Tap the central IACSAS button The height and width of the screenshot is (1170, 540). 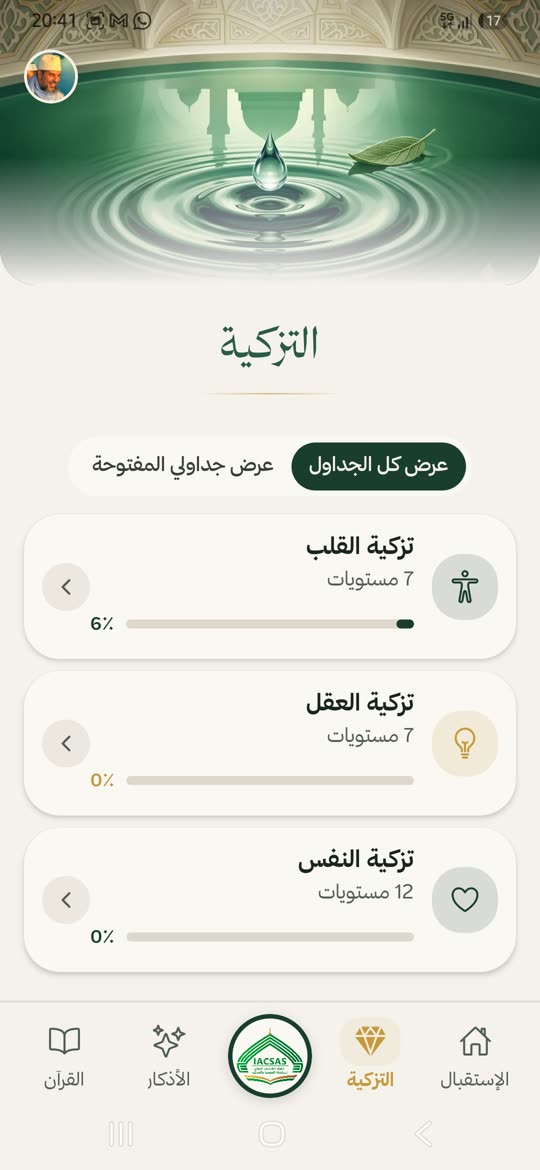(x=270, y=1056)
